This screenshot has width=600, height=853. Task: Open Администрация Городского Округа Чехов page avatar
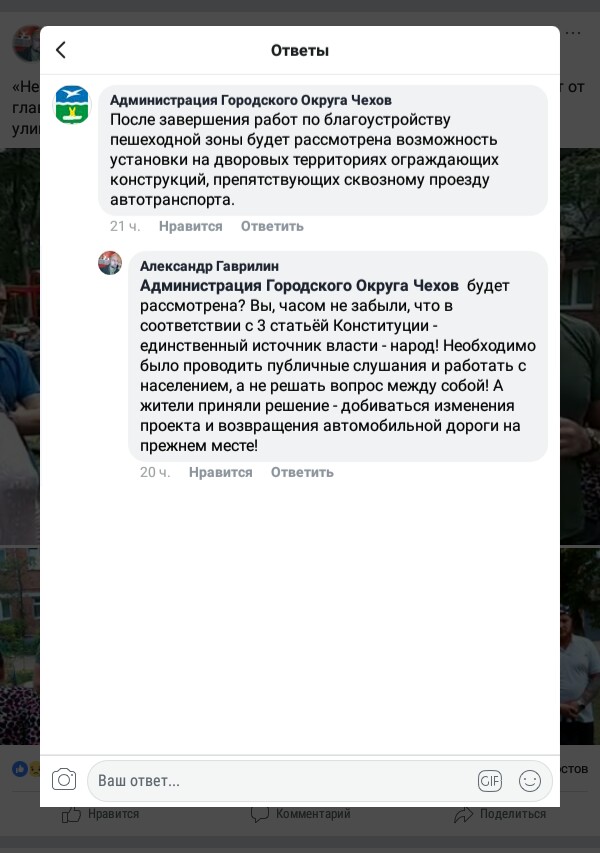(71, 105)
